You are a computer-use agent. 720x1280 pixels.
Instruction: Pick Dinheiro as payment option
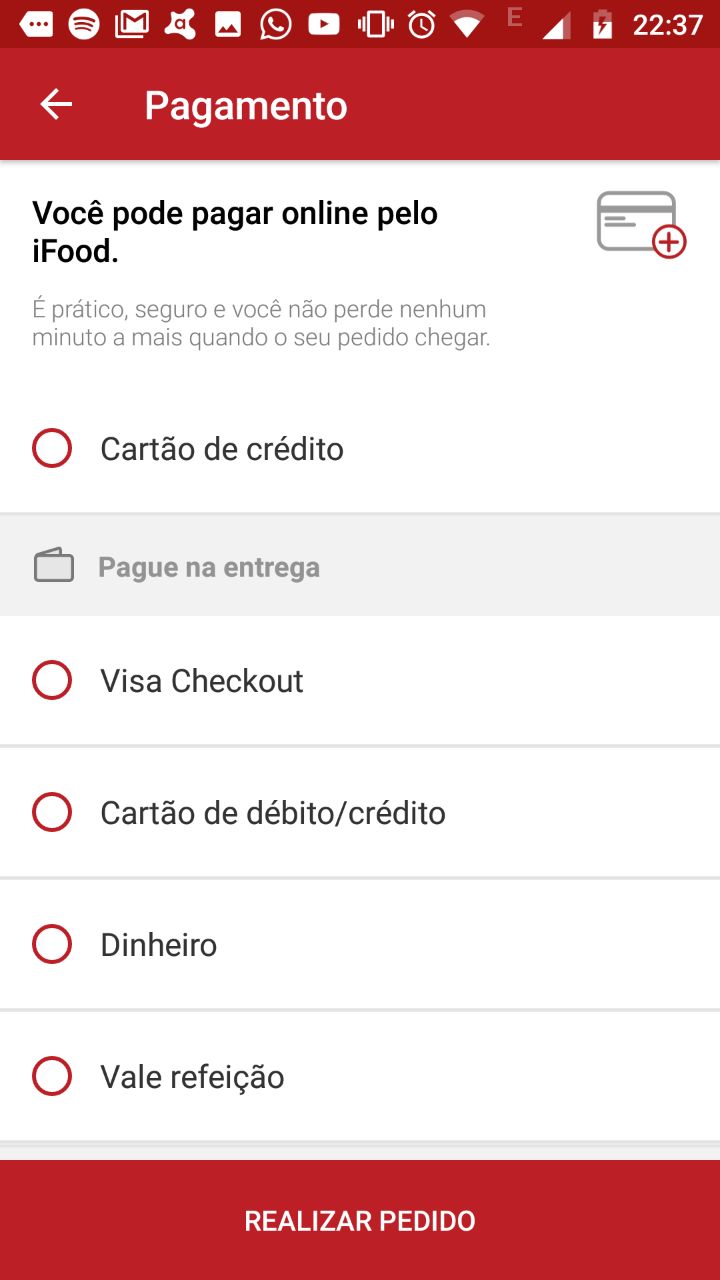52,944
